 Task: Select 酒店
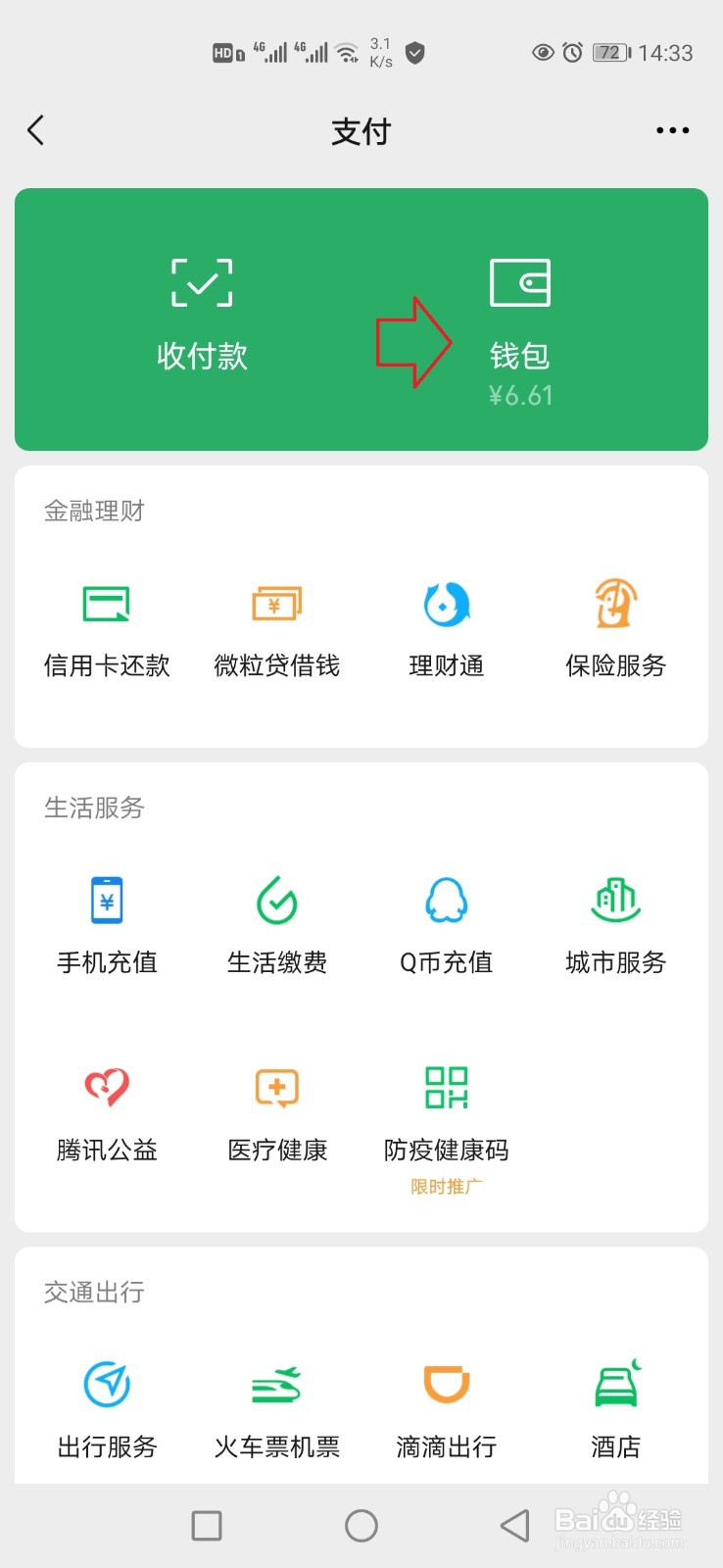616,1411
